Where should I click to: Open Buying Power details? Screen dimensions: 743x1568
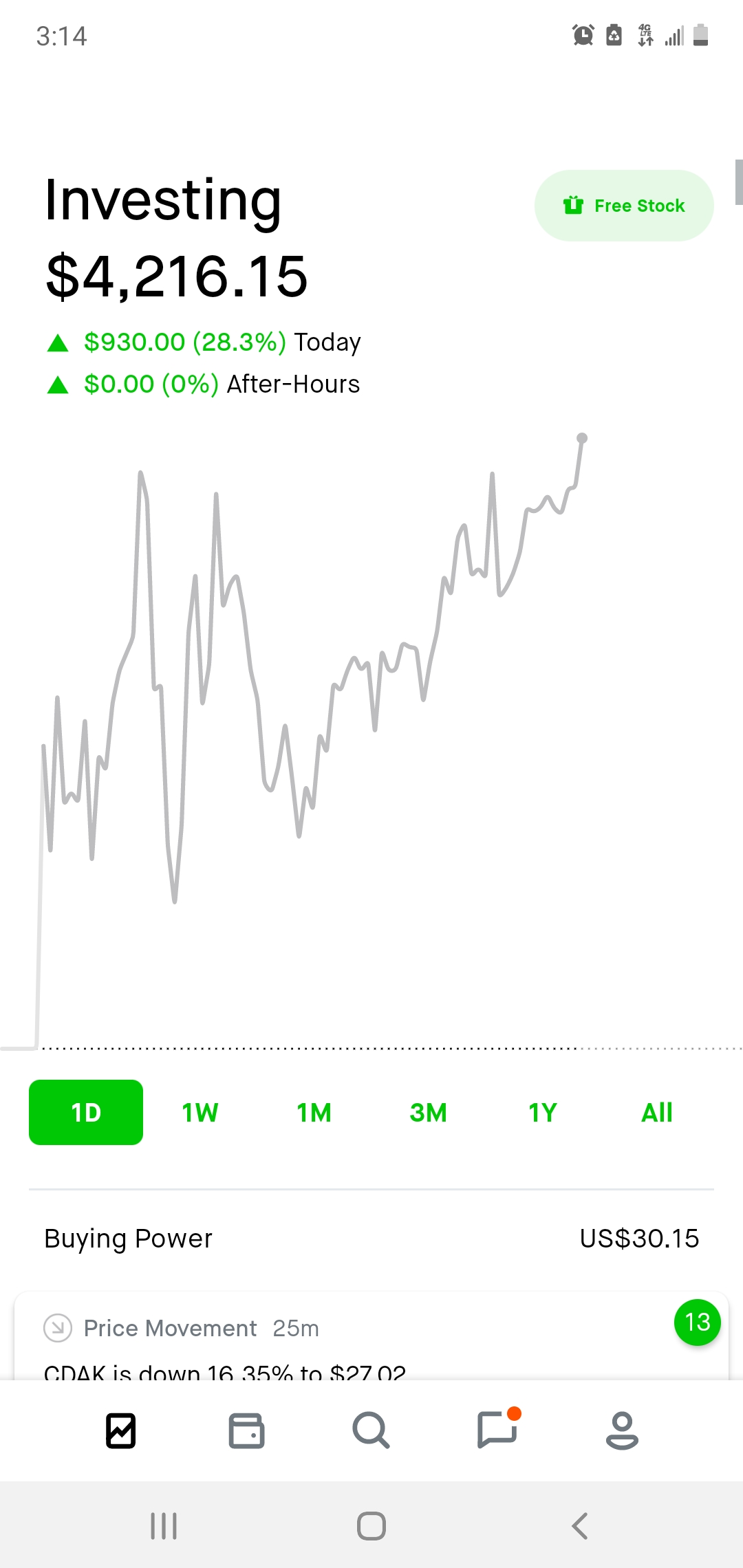coord(371,1239)
